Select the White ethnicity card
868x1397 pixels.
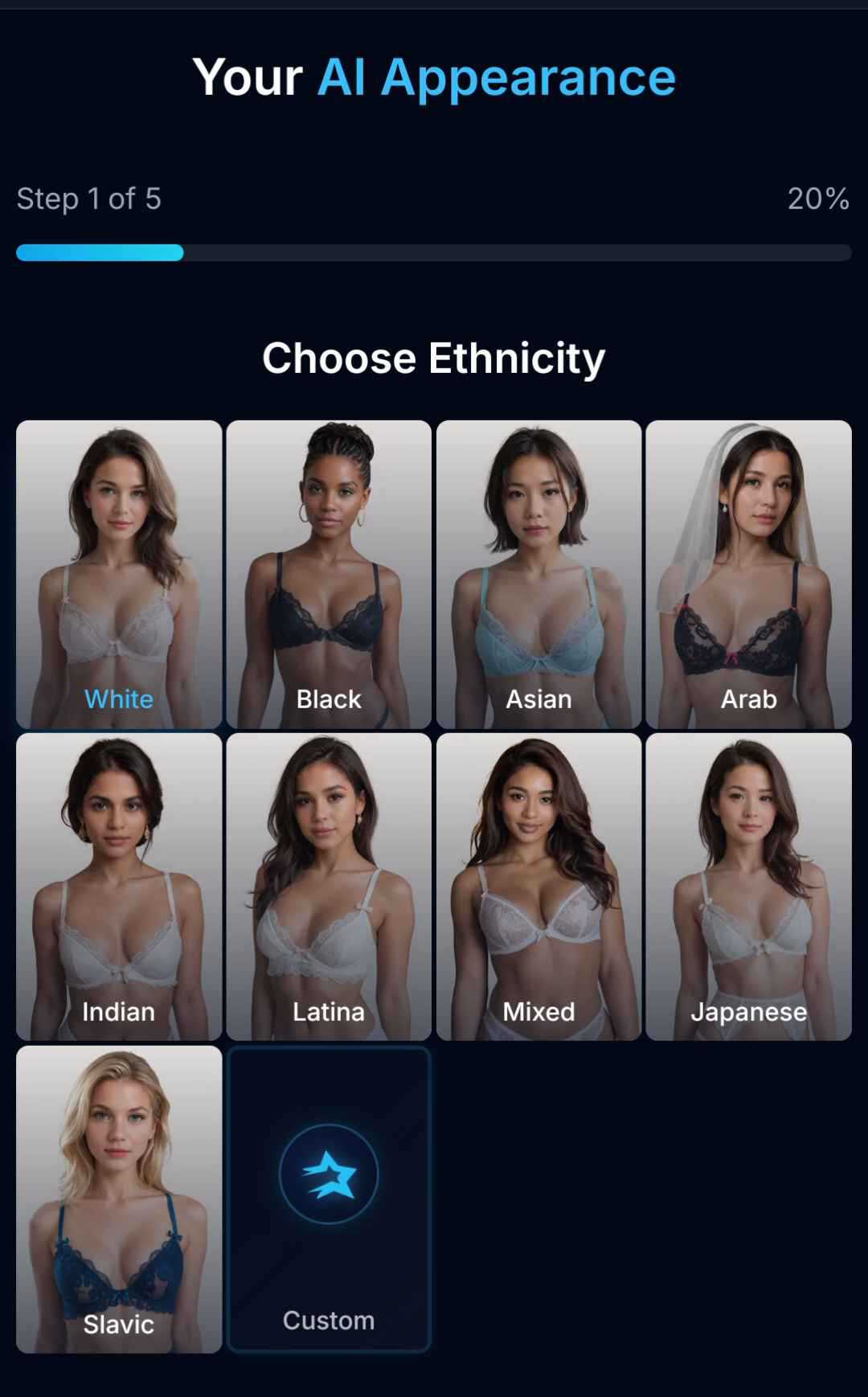[119, 574]
